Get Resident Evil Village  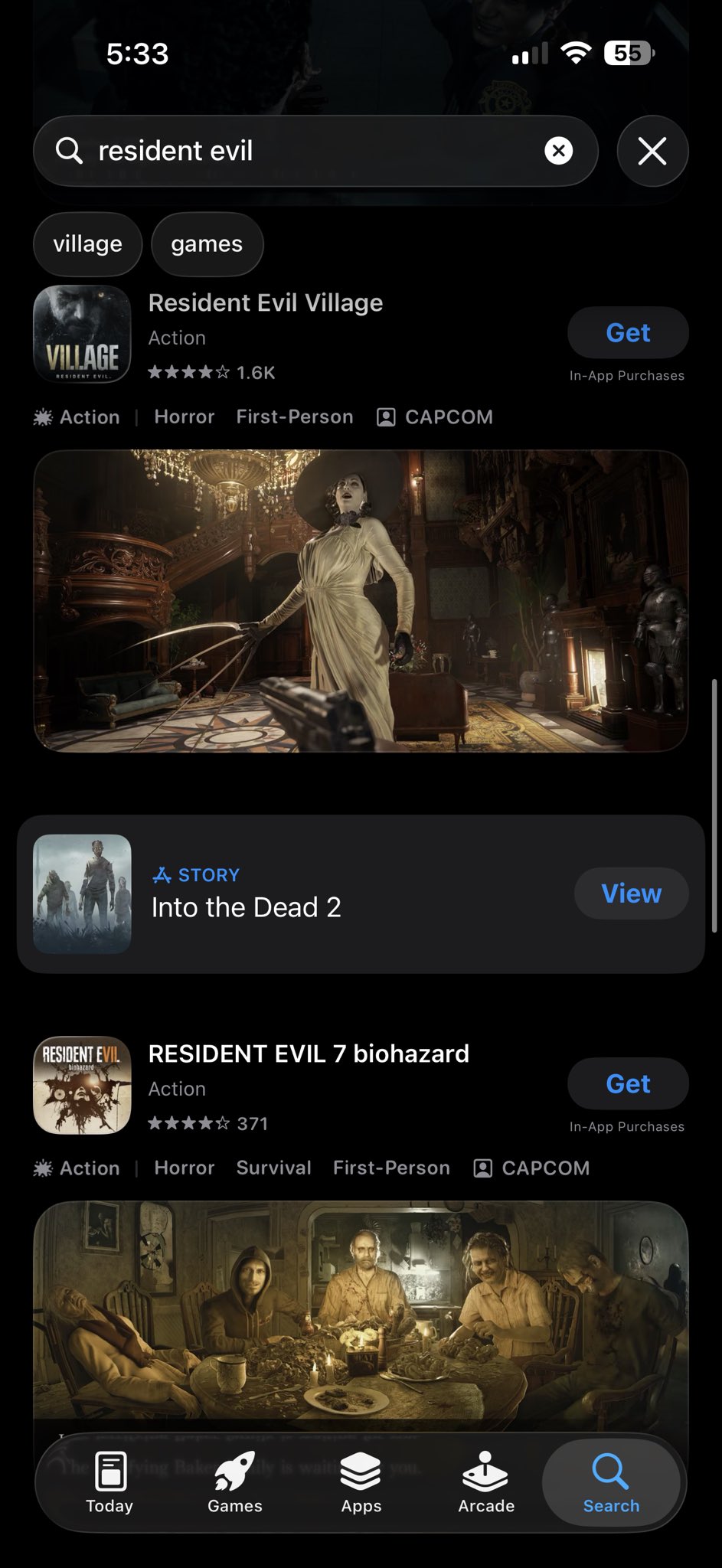coord(628,333)
